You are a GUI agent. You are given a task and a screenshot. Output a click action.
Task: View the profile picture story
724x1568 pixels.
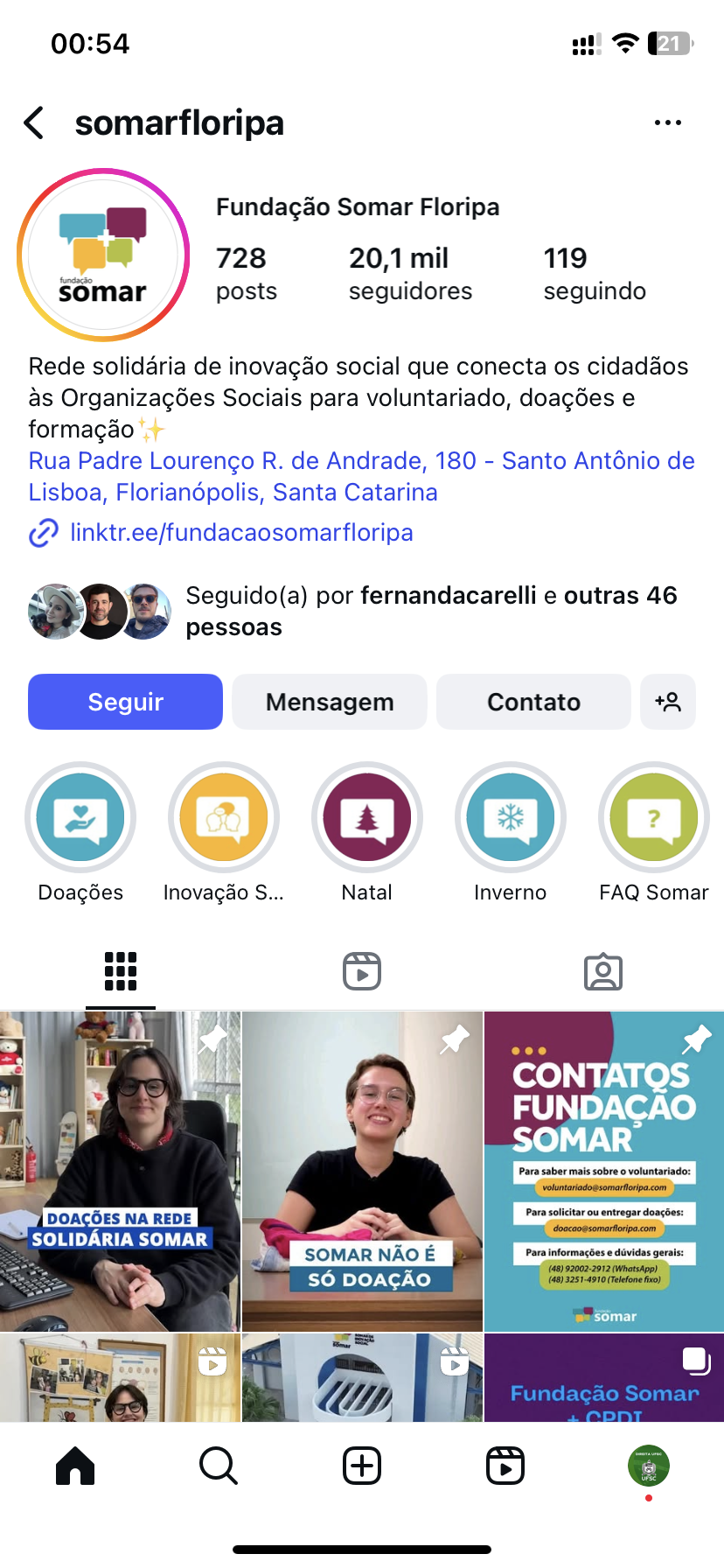pyautogui.click(x=103, y=255)
